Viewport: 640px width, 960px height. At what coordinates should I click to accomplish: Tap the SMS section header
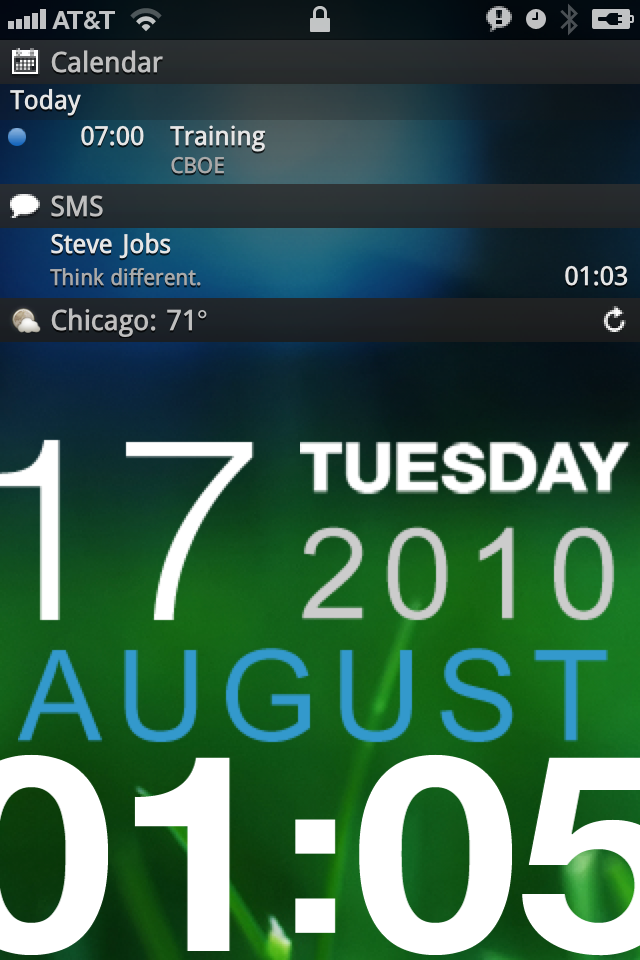coord(77,207)
